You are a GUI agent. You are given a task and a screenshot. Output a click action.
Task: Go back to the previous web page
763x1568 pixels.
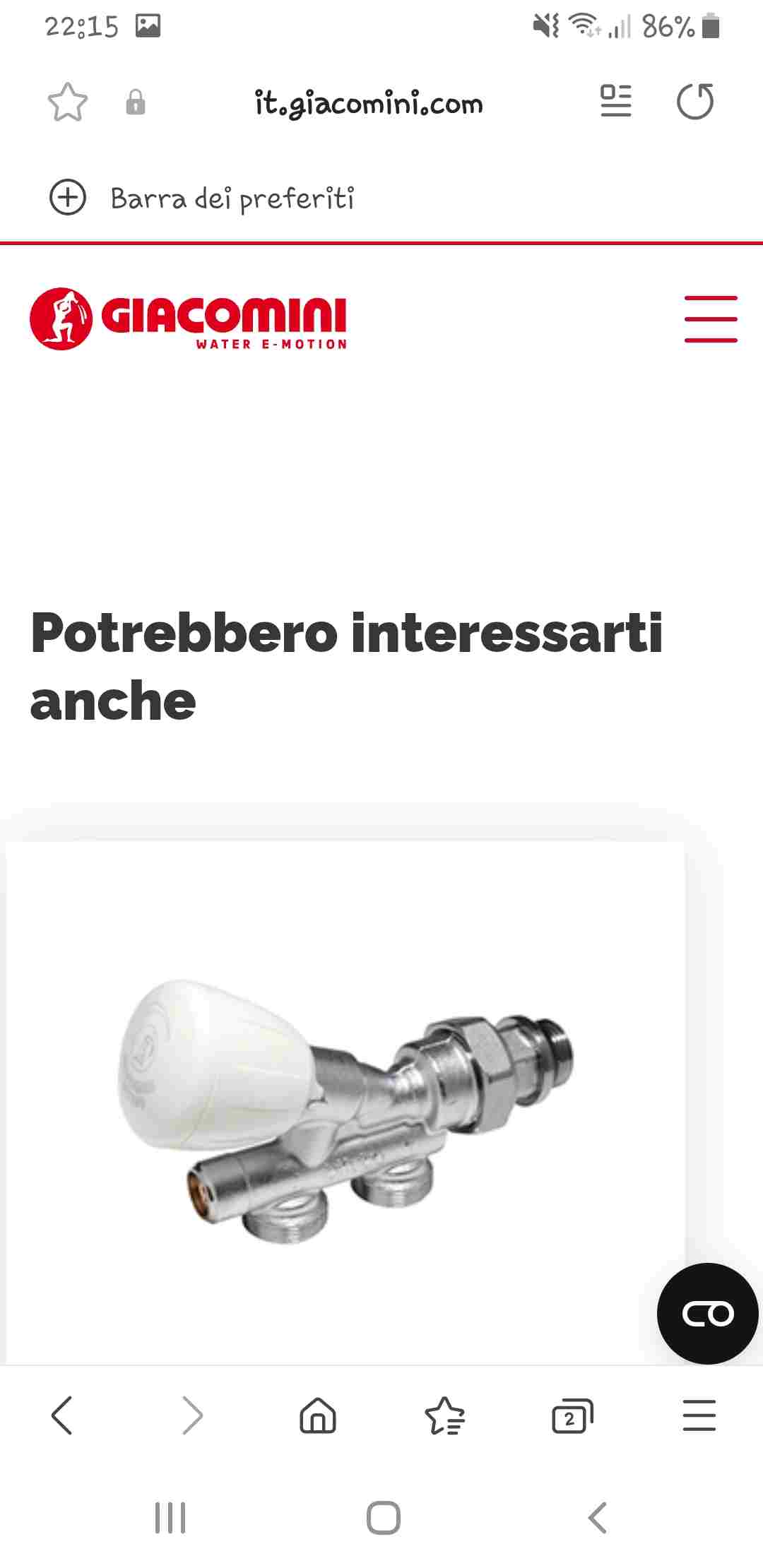62,1415
